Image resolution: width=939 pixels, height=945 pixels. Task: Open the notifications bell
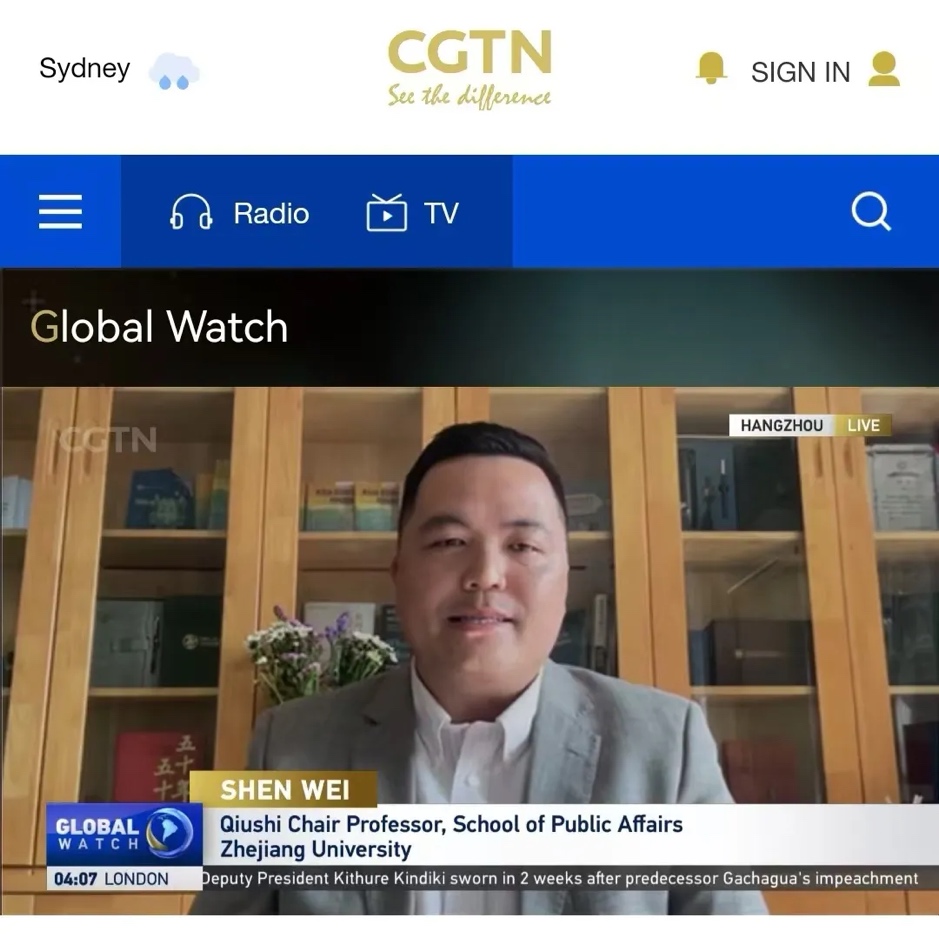[x=711, y=69]
